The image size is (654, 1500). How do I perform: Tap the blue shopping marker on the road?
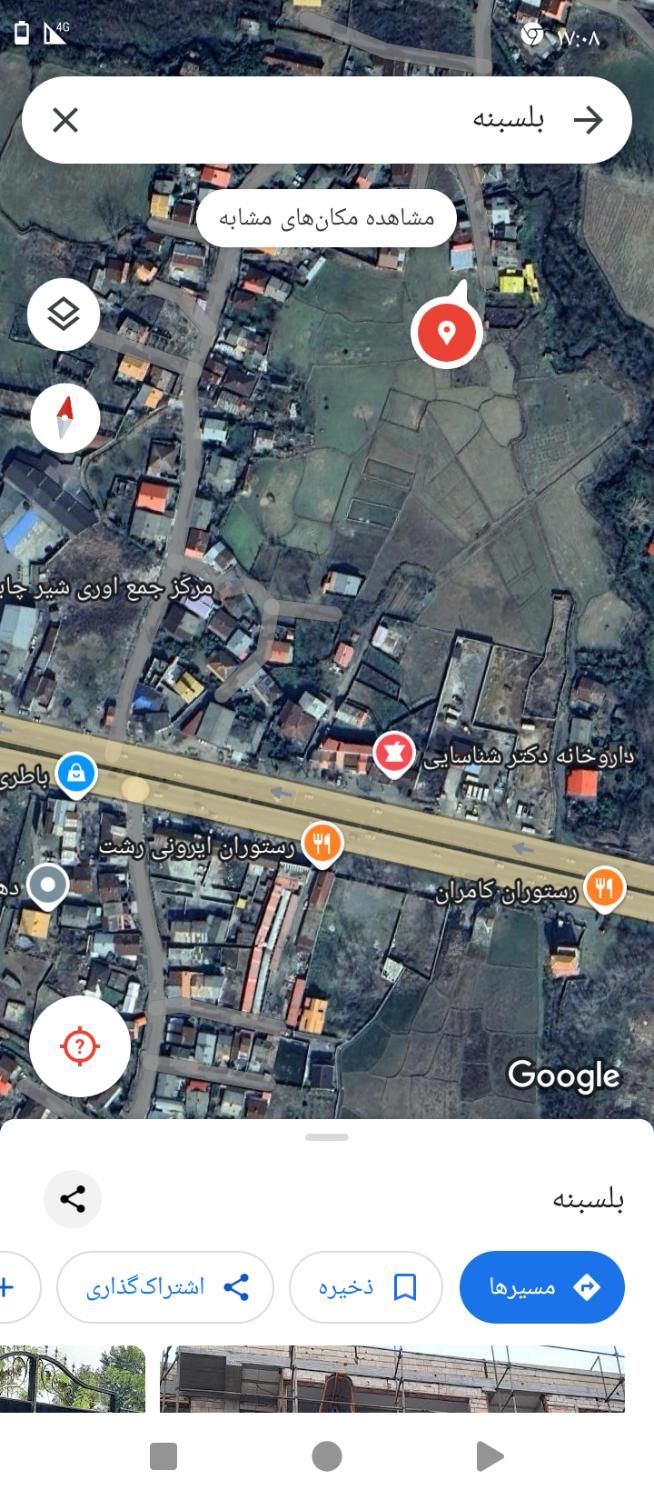76,773
